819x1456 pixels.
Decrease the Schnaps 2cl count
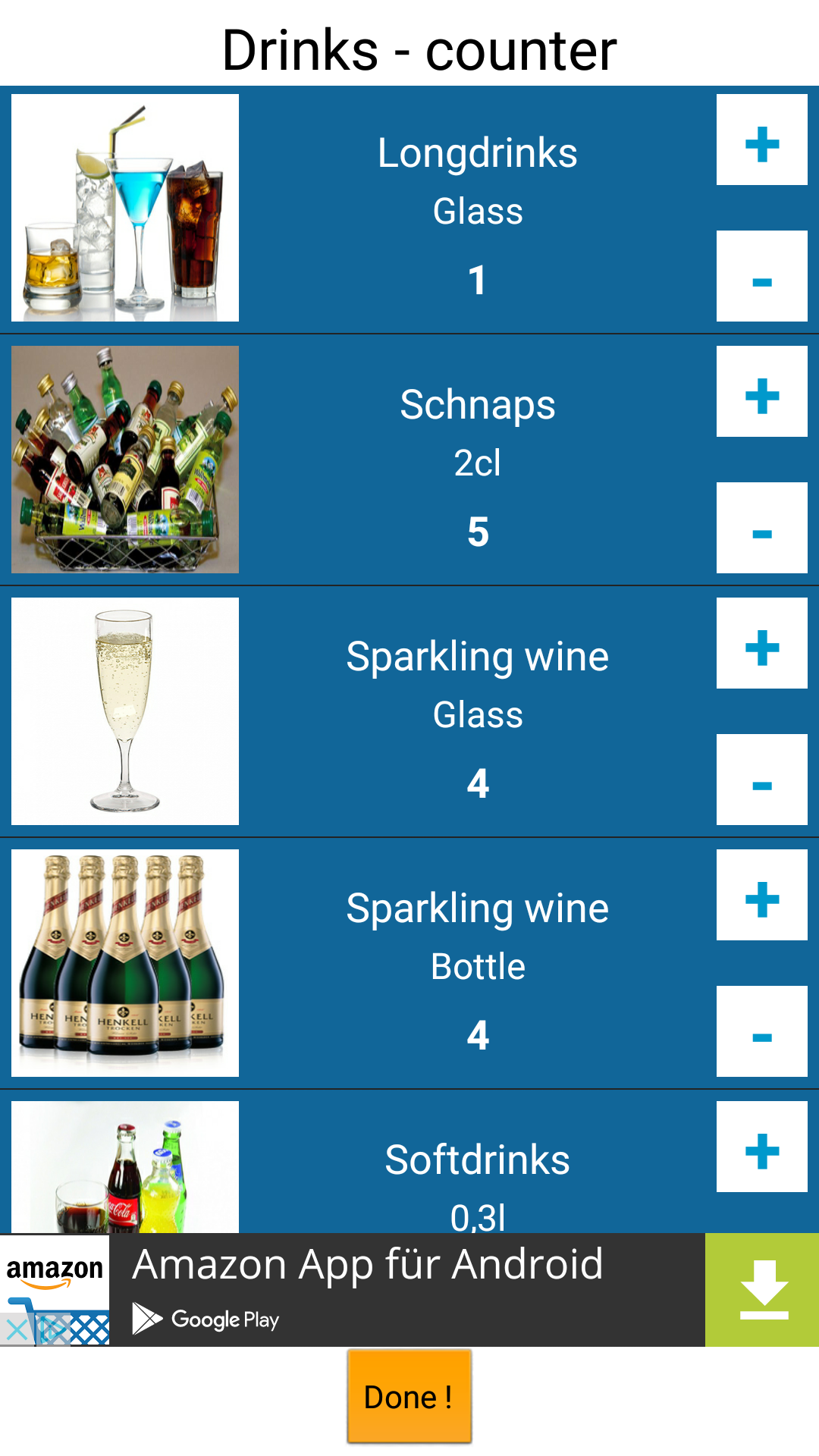(x=761, y=527)
